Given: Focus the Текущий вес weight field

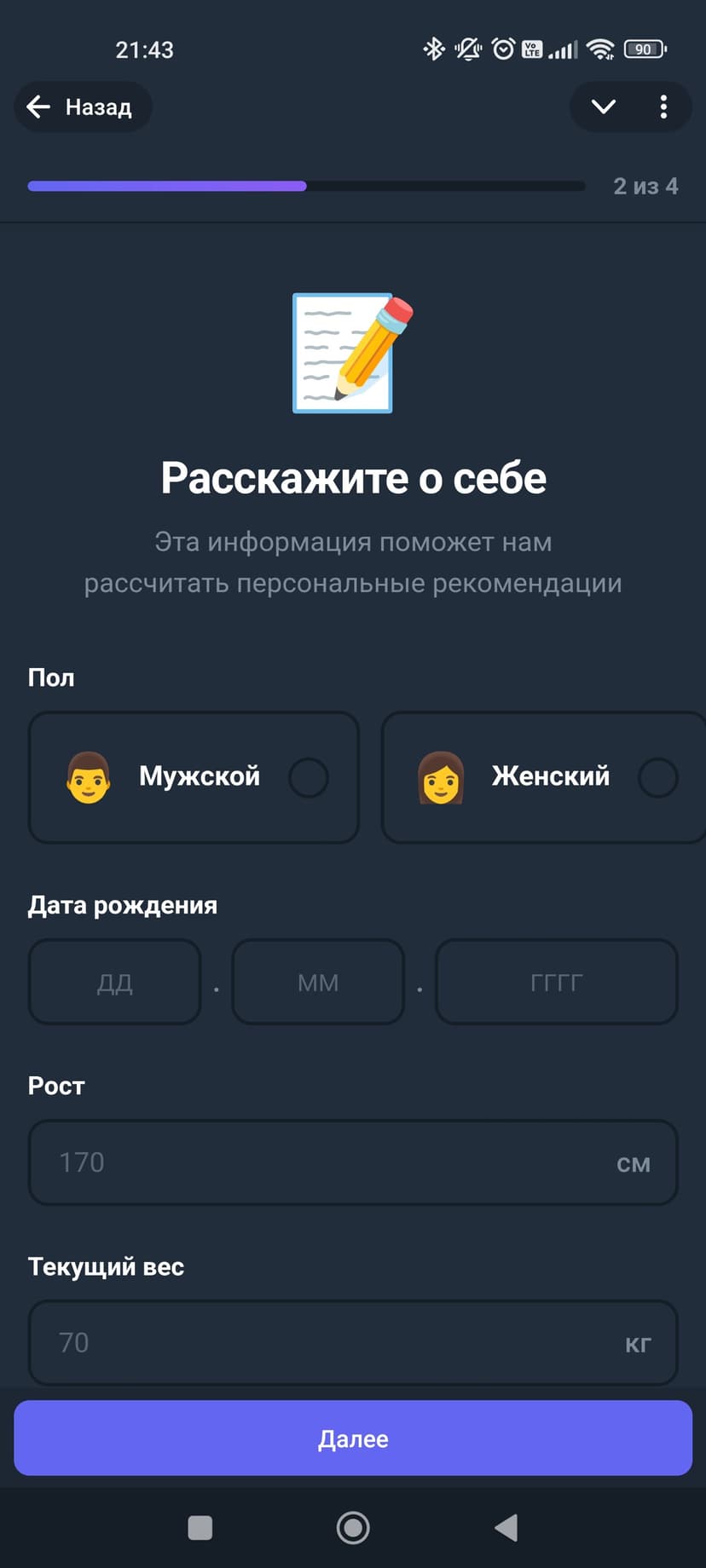Looking at the screenshot, I should [x=353, y=1342].
